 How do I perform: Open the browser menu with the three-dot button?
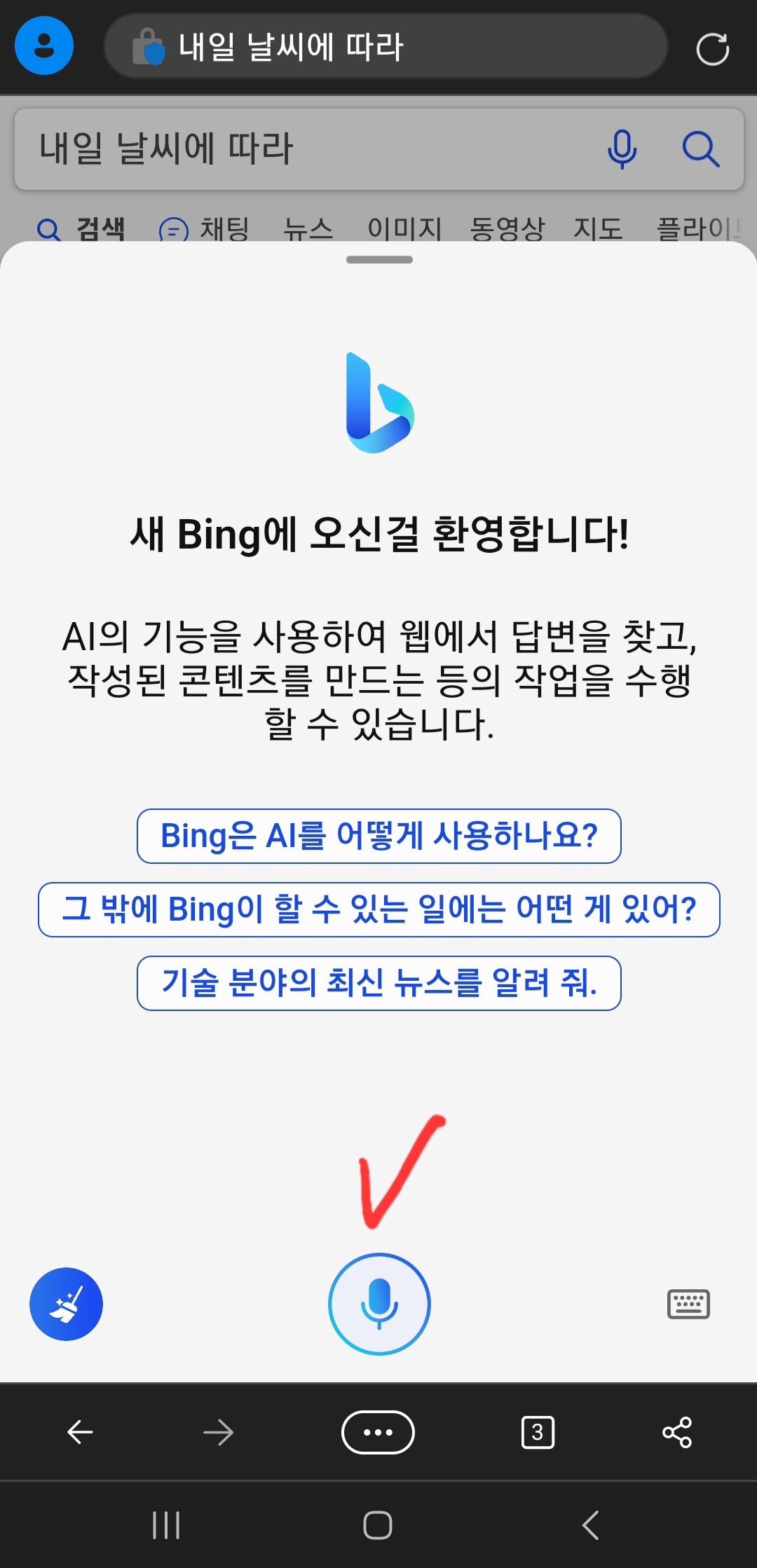coord(378,1432)
